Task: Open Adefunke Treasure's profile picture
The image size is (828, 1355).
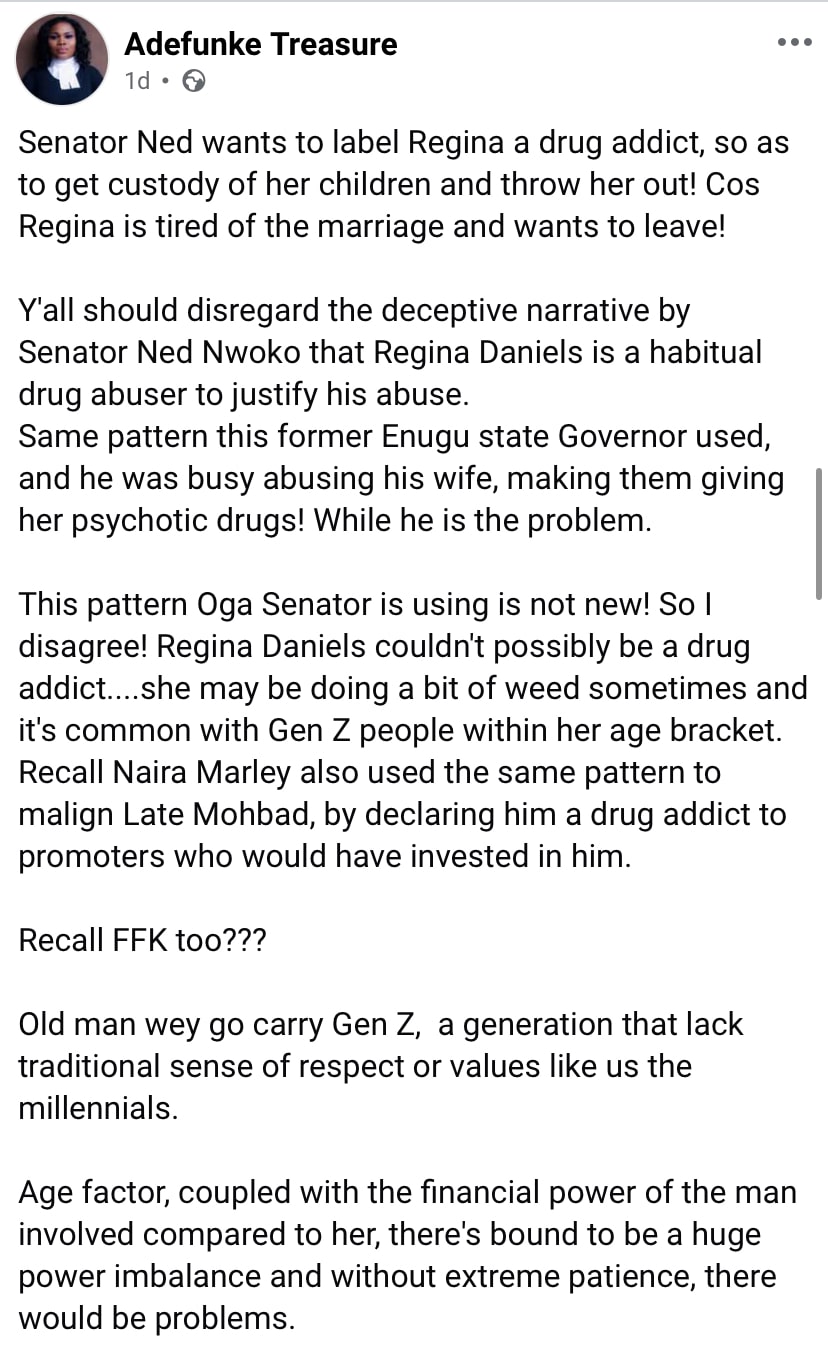Action: click(62, 59)
